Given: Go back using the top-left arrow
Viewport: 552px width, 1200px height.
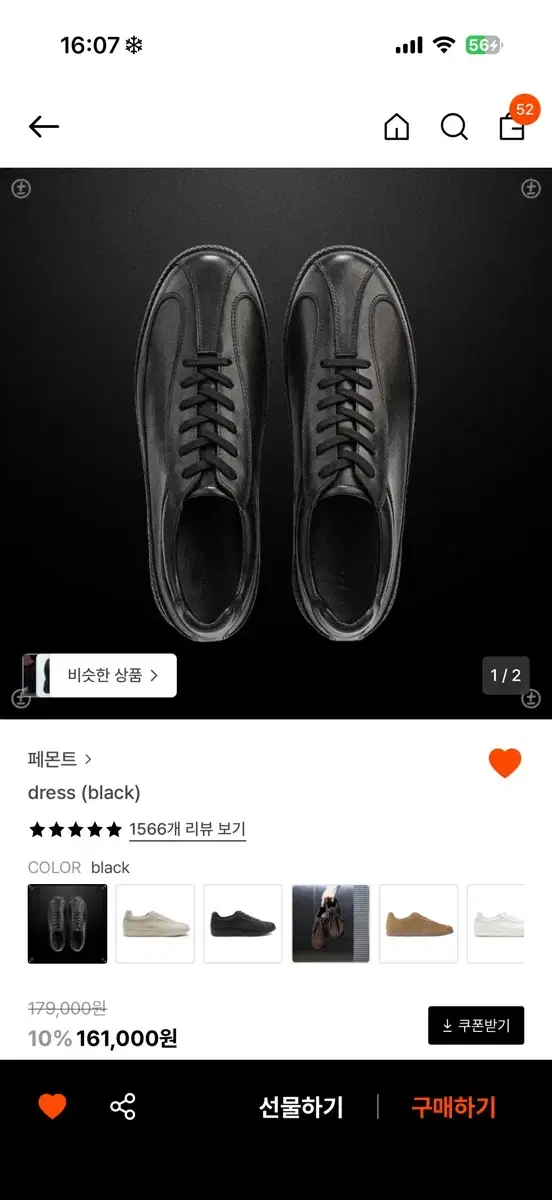Looking at the screenshot, I should pyautogui.click(x=44, y=126).
